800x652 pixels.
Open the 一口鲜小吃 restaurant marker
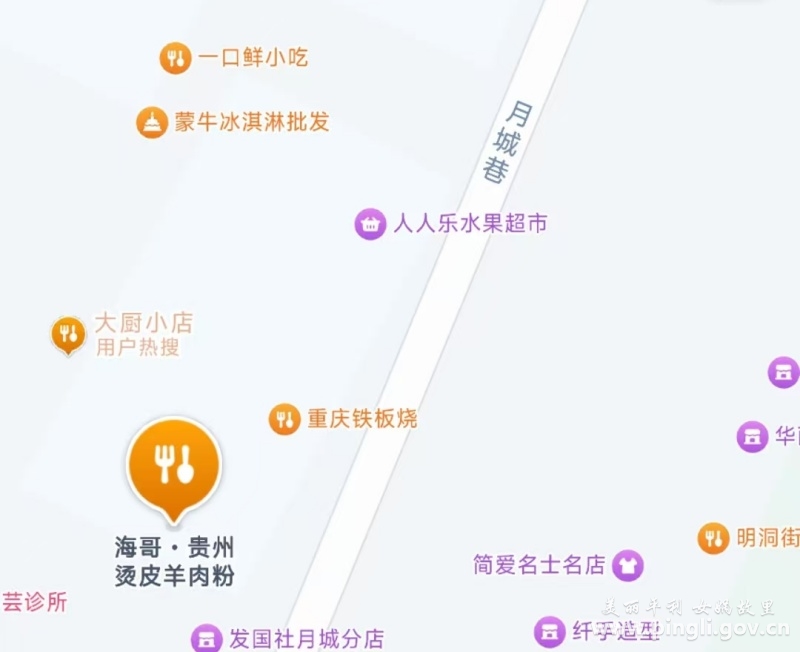(x=175, y=58)
